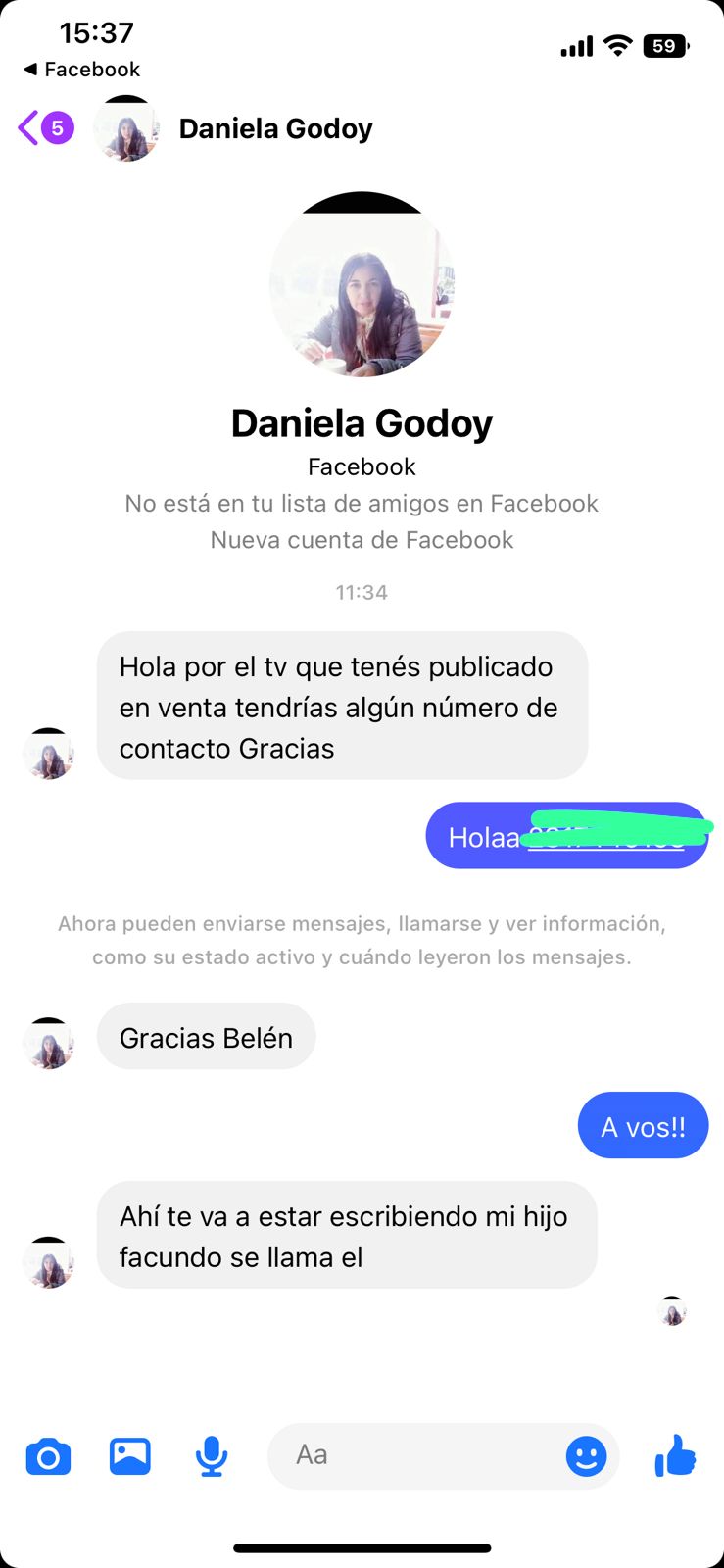
Task: Open the photo gallery picker
Action: point(130,1456)
